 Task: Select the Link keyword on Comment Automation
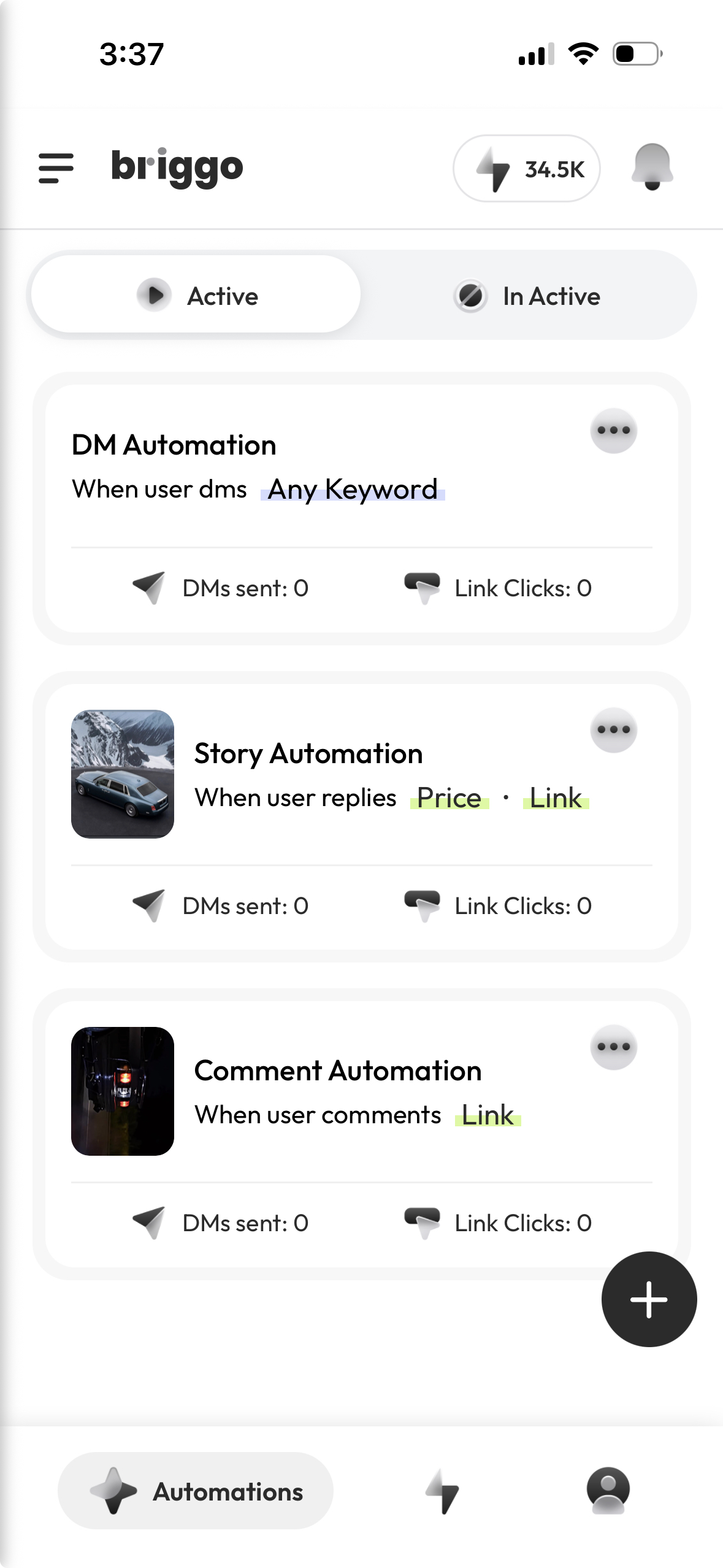point(488,1115)
